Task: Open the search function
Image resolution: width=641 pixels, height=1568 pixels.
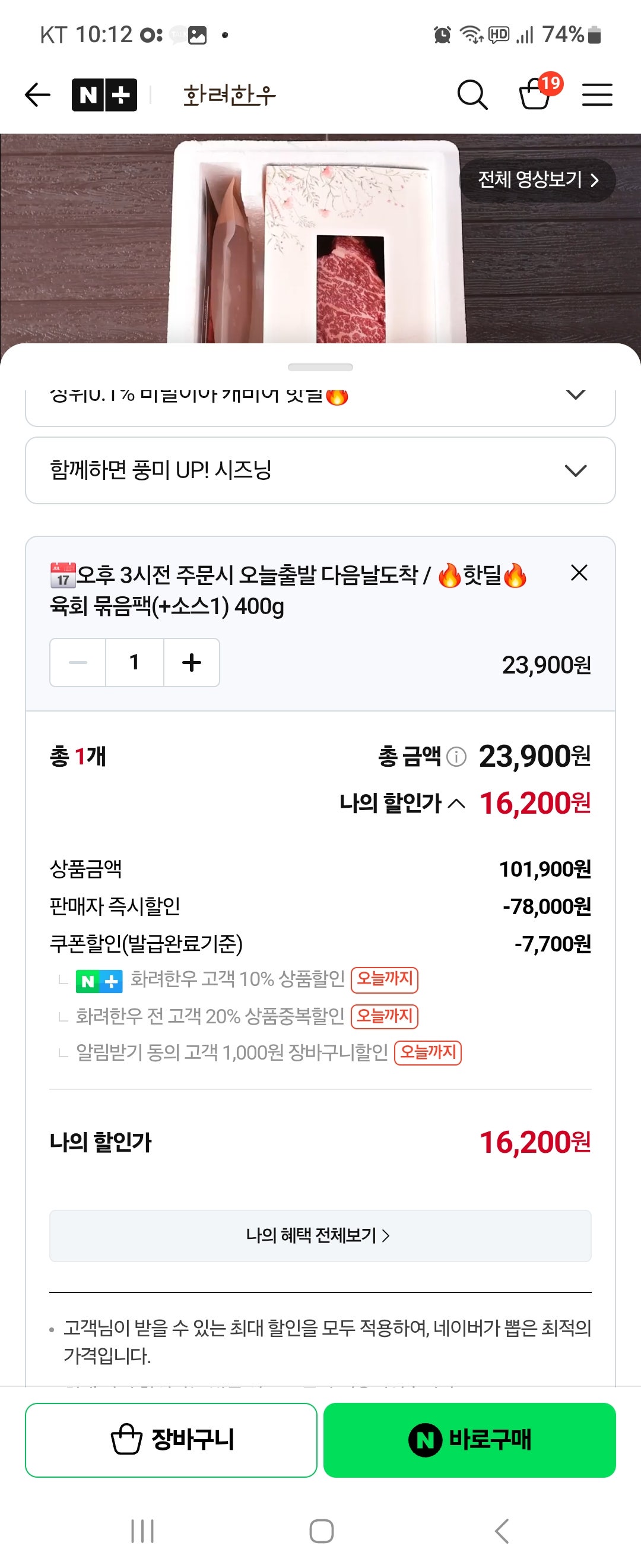Action: click(472, 94)
